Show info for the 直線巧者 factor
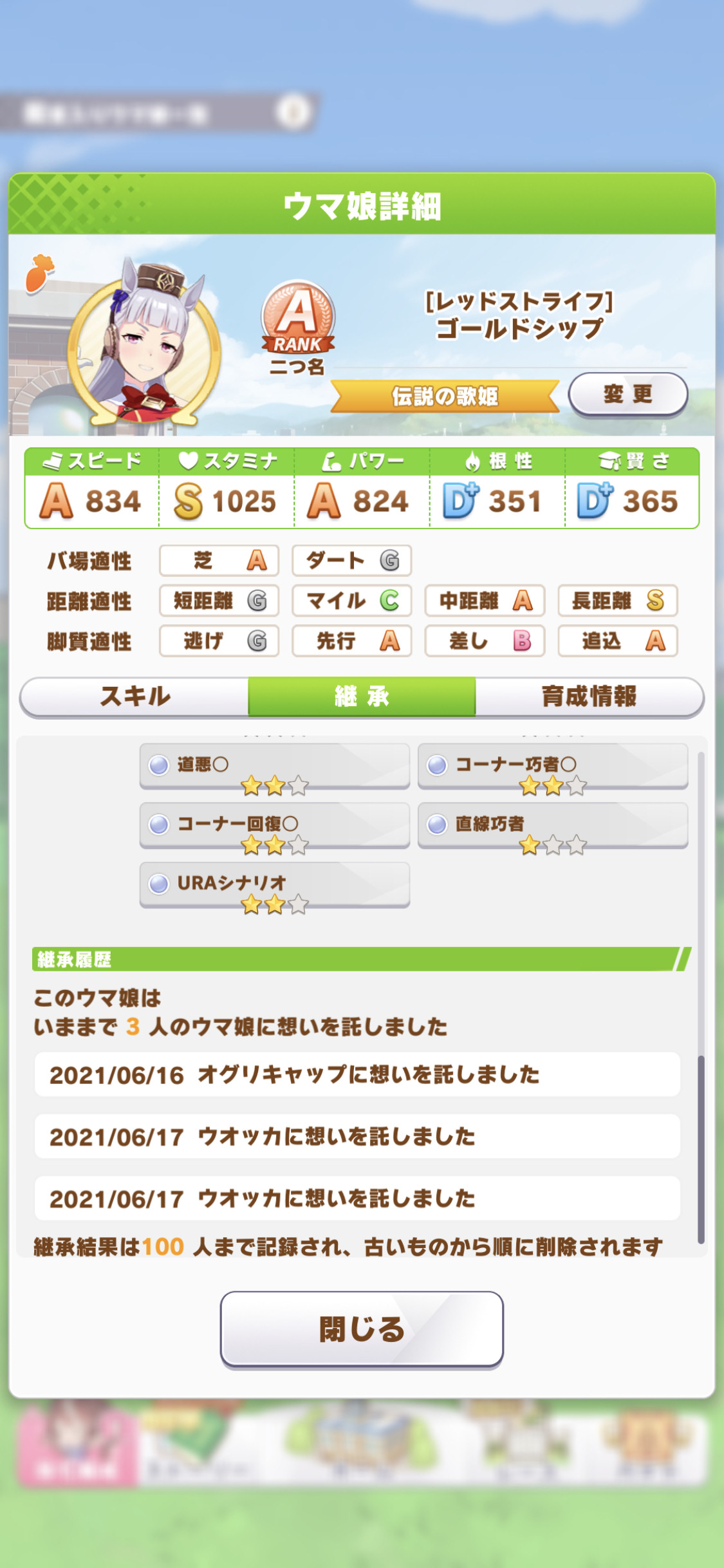Screen dimensions: 724x1568 pyautogui.click(x=553, y=825)
